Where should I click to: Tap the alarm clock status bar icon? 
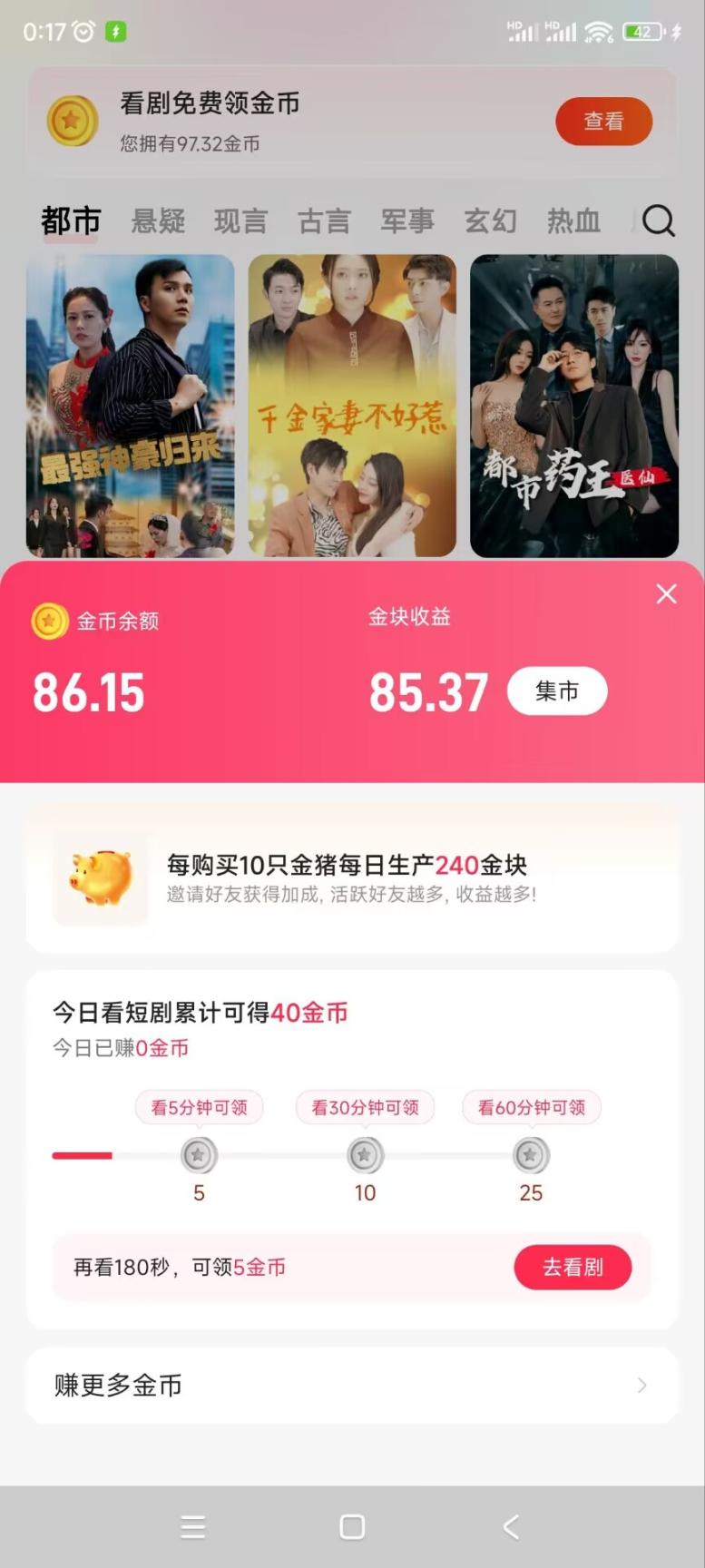(x=83, y=31)
